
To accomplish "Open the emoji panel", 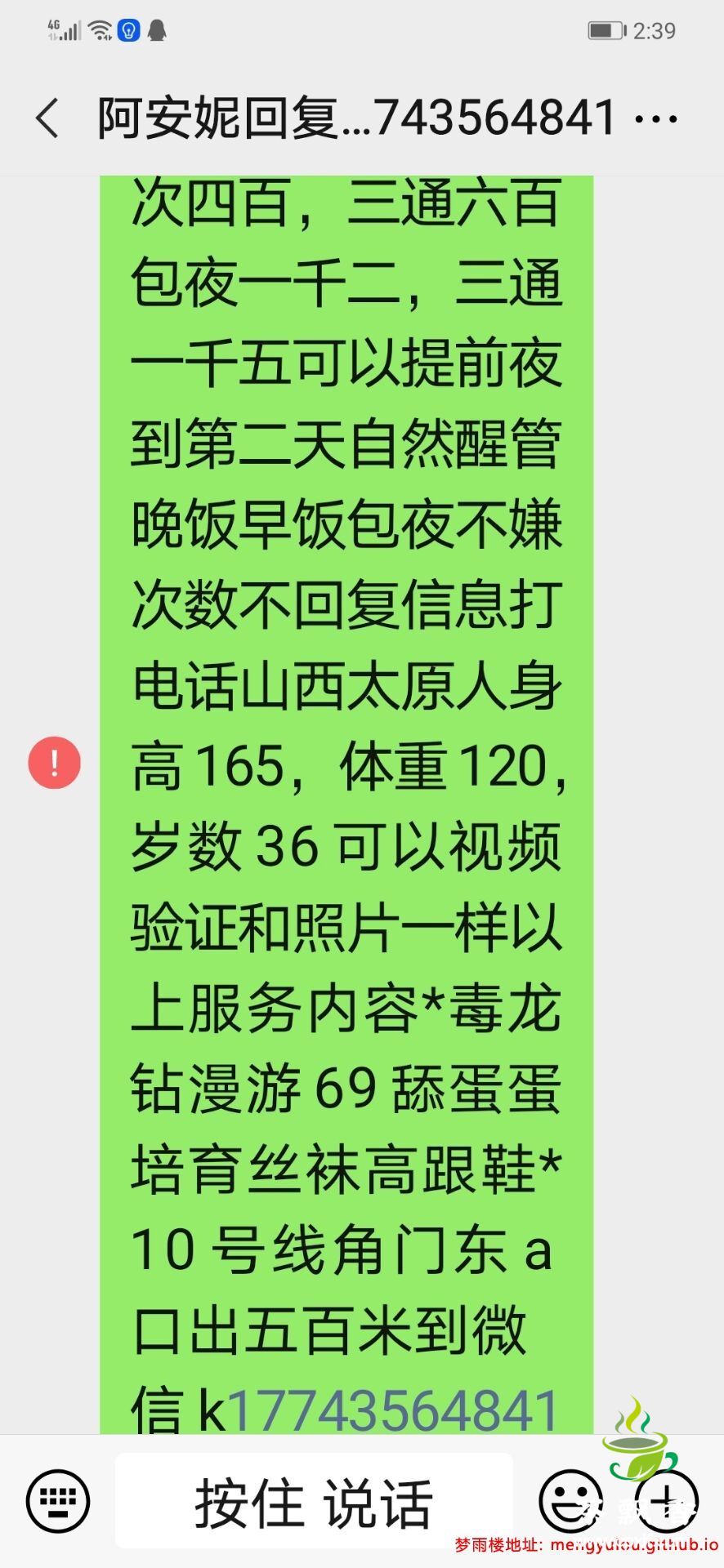I will [570, 1499].
